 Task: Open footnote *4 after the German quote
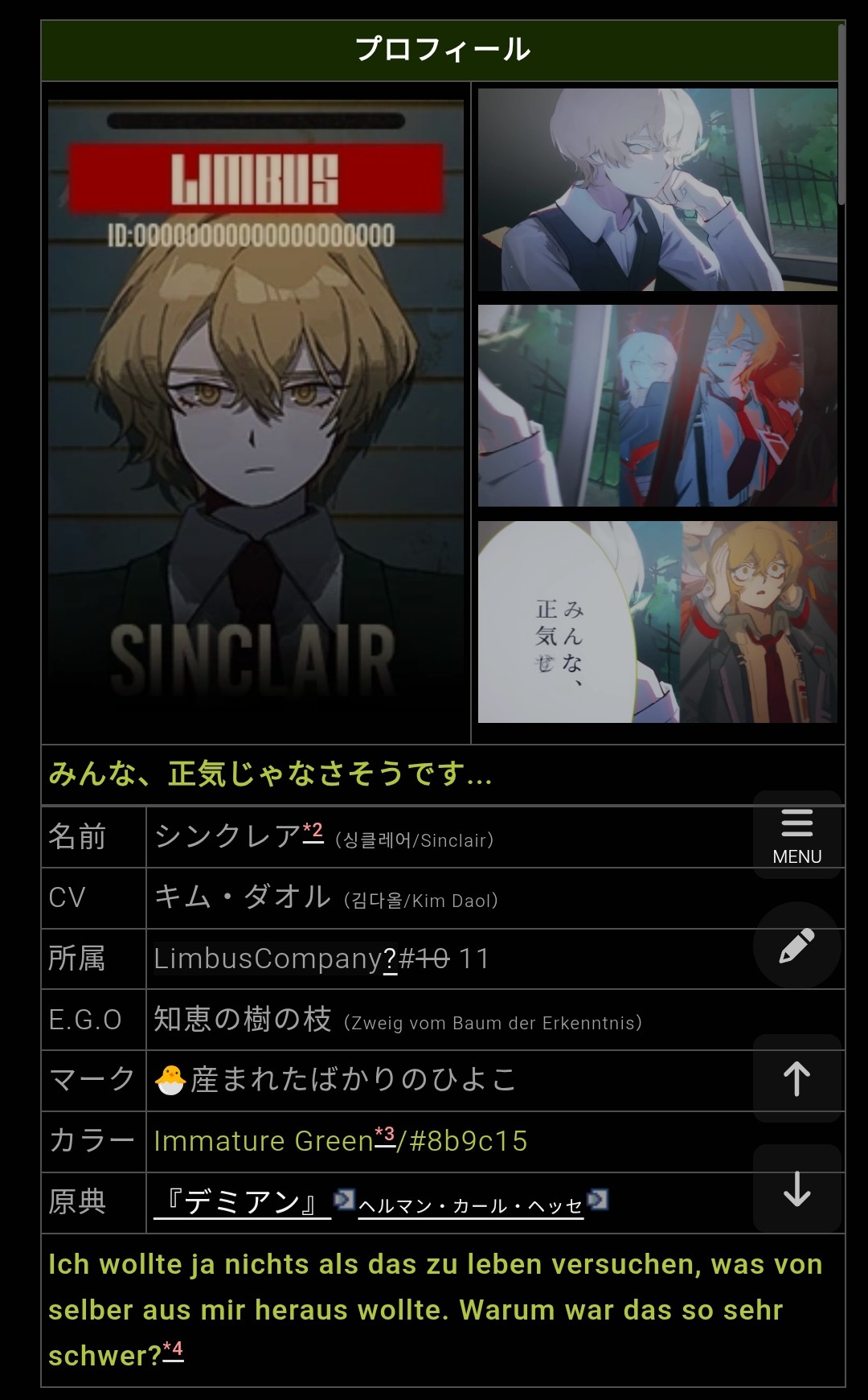click(173, 1350)
